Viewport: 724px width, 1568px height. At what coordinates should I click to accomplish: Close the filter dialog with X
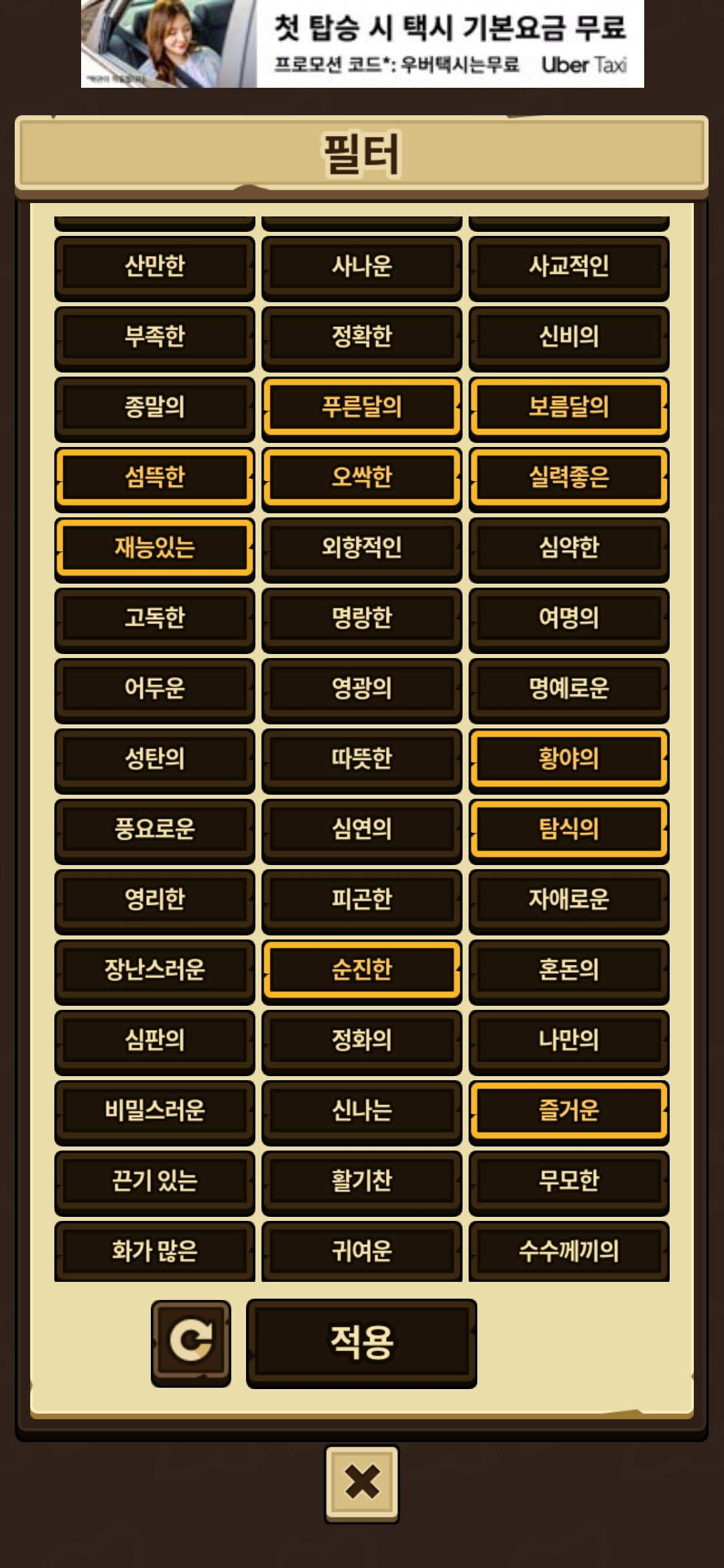(362, 1482)
